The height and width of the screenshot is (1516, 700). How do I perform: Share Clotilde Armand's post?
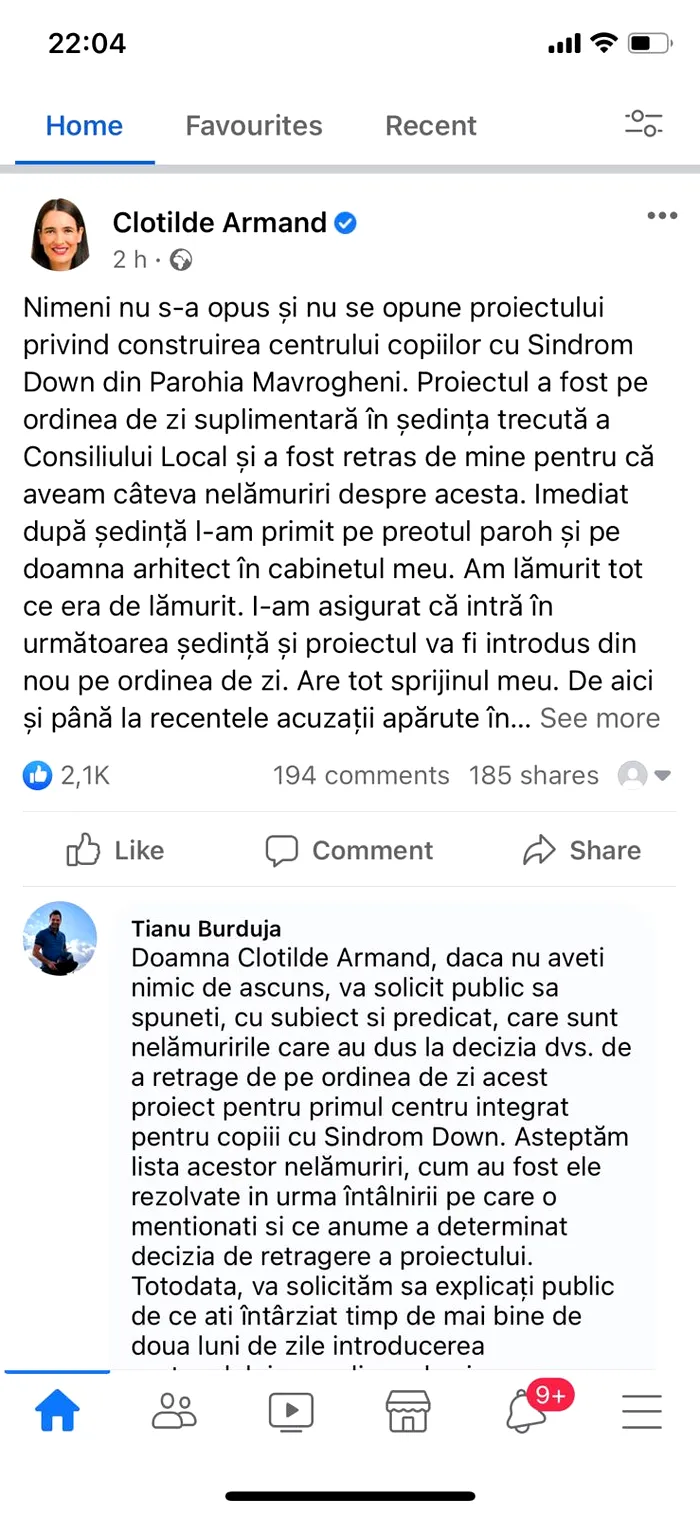(582, 850)
